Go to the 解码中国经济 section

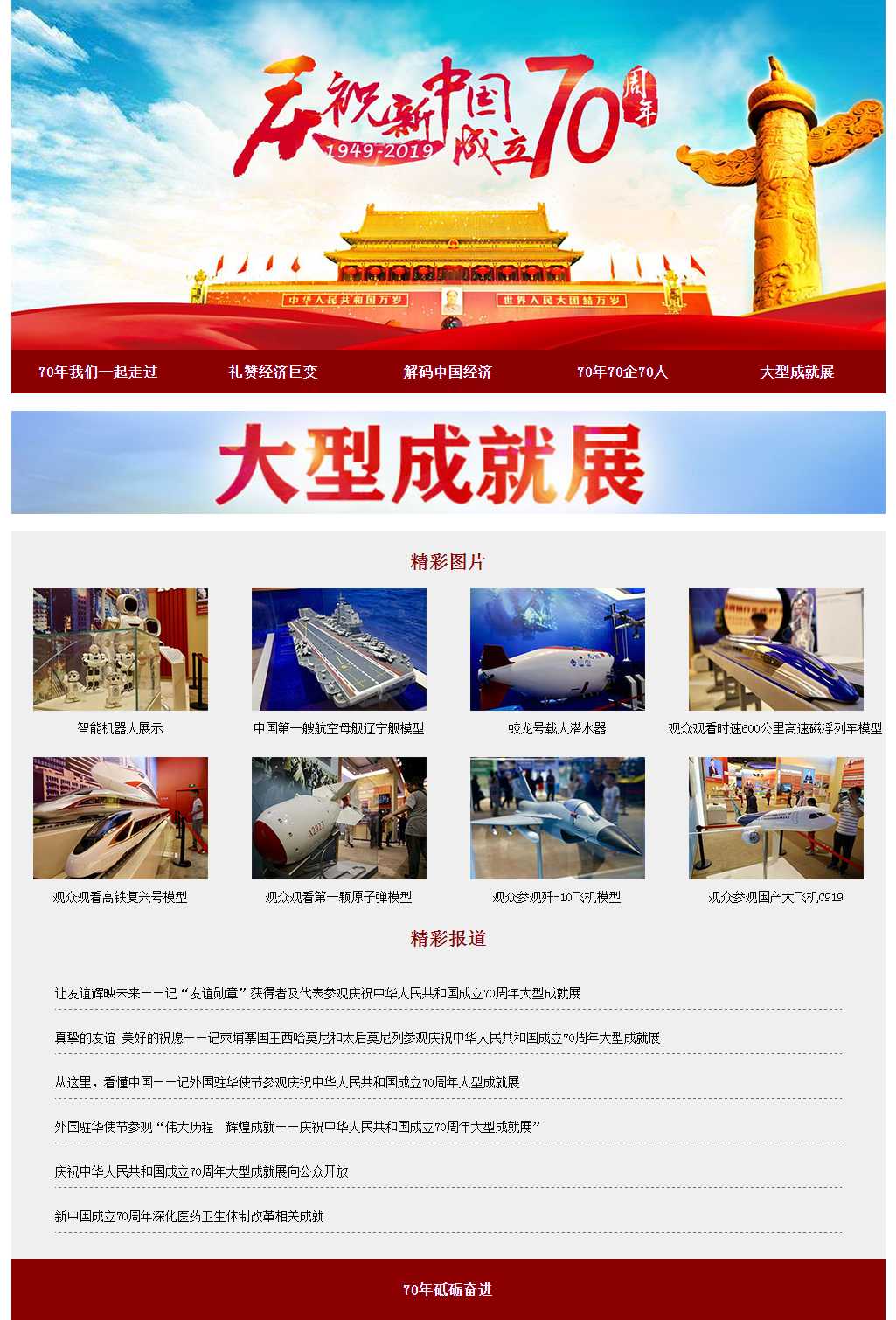[448, 372]
